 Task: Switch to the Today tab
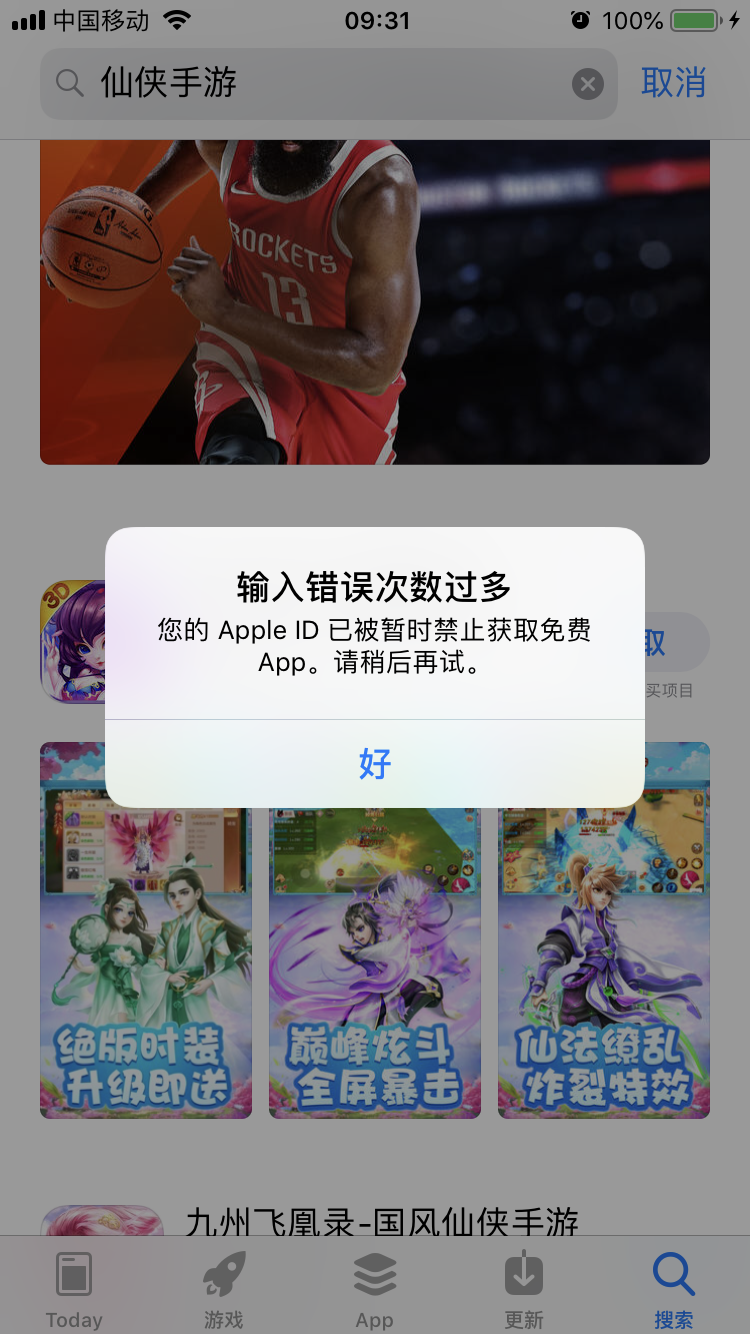click(74, 1288)
